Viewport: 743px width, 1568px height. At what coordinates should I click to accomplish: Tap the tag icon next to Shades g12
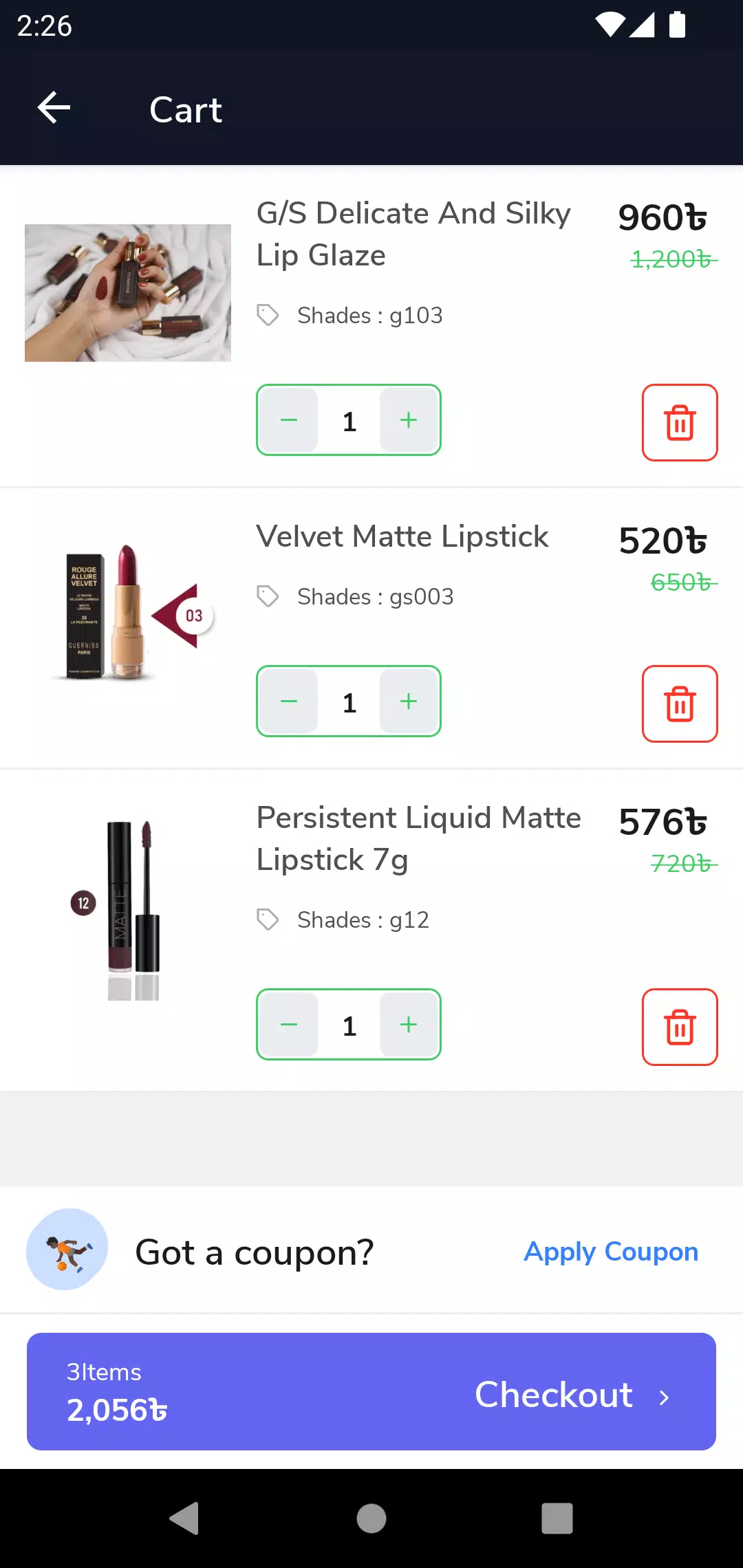268,919
